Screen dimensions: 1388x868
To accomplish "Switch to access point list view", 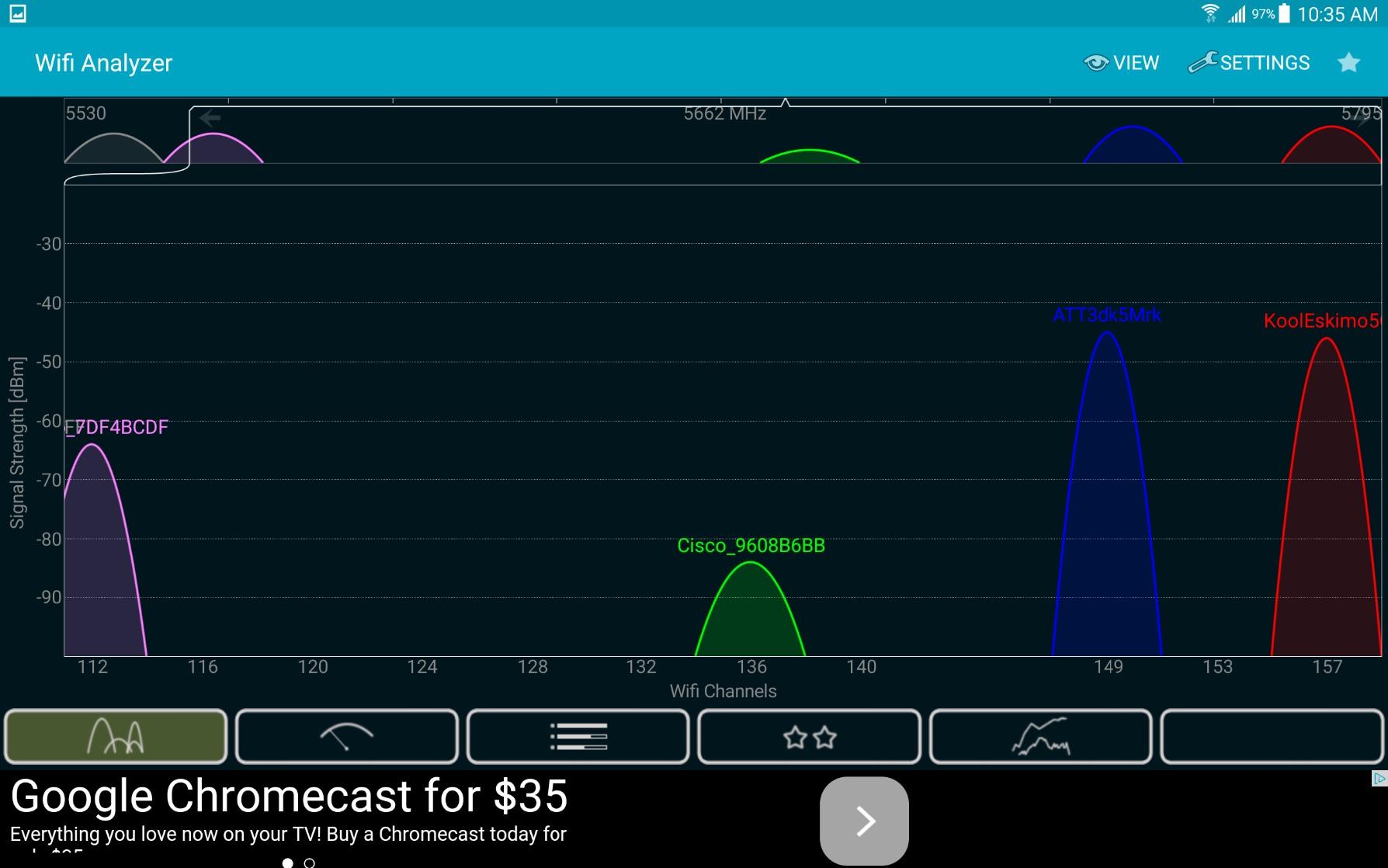I will (578, 736).
